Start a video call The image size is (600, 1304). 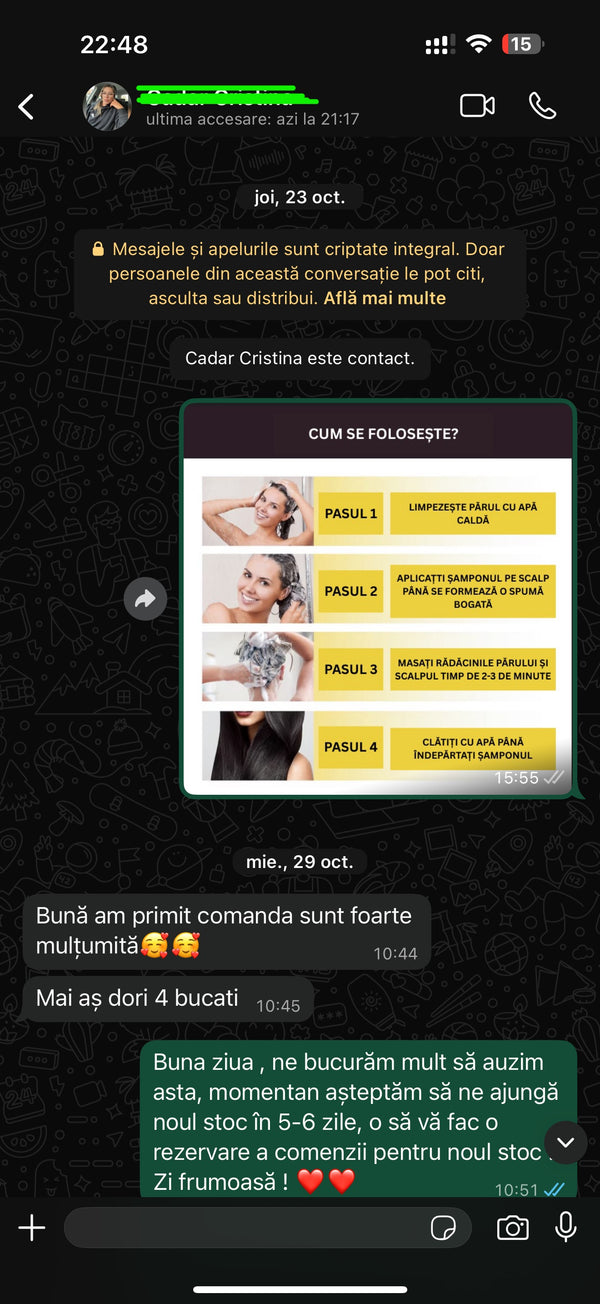477,106
